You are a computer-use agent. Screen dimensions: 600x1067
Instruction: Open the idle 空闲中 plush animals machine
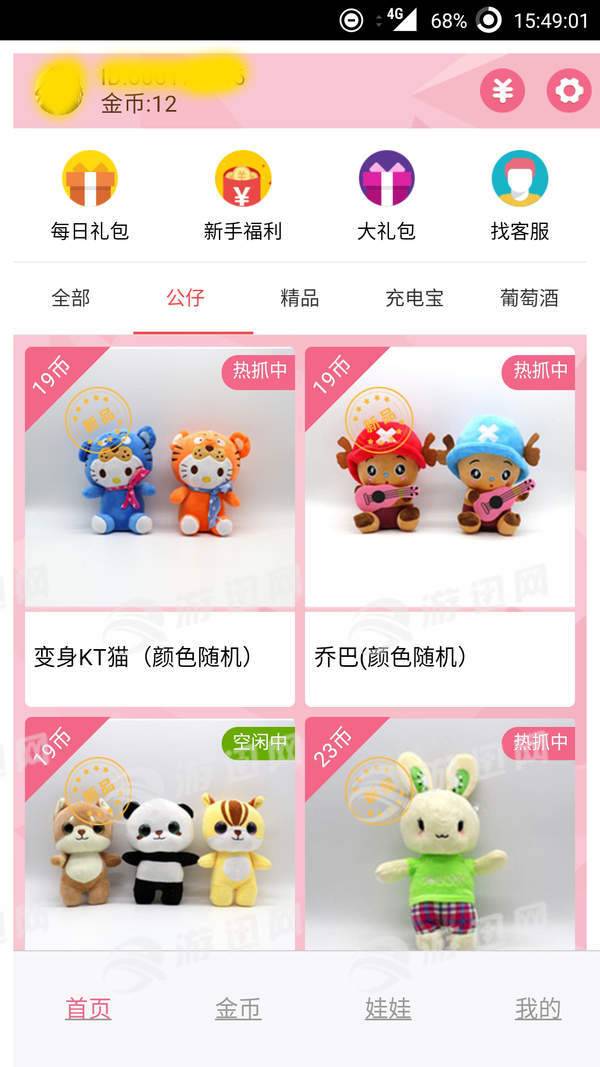(160, 834)
